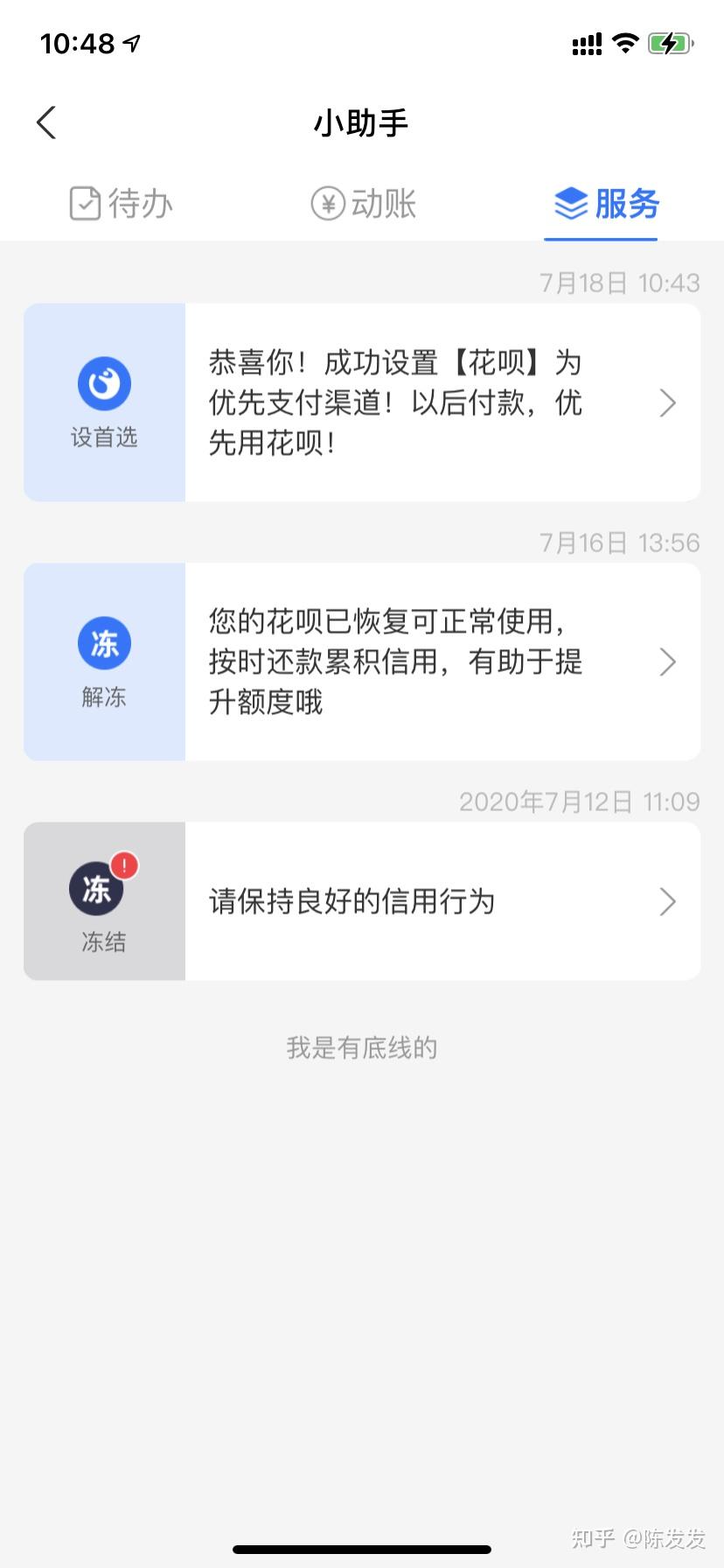
Task: Tap the 待办 clipboard icon
Action: (x=84, y=202)
